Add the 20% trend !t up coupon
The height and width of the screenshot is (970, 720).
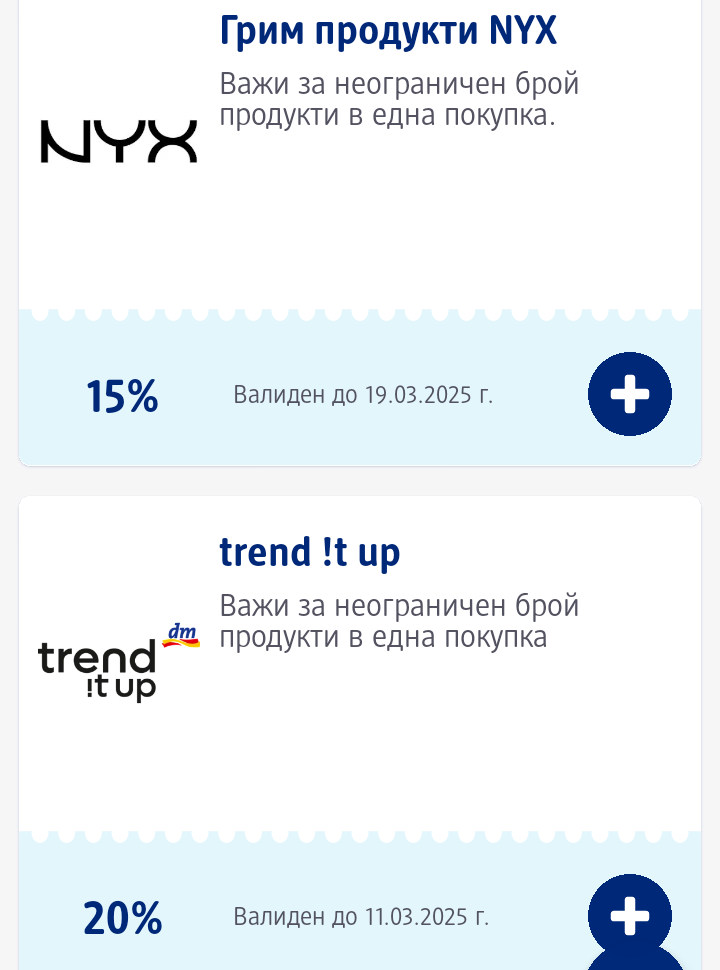(x=630, y=914)
